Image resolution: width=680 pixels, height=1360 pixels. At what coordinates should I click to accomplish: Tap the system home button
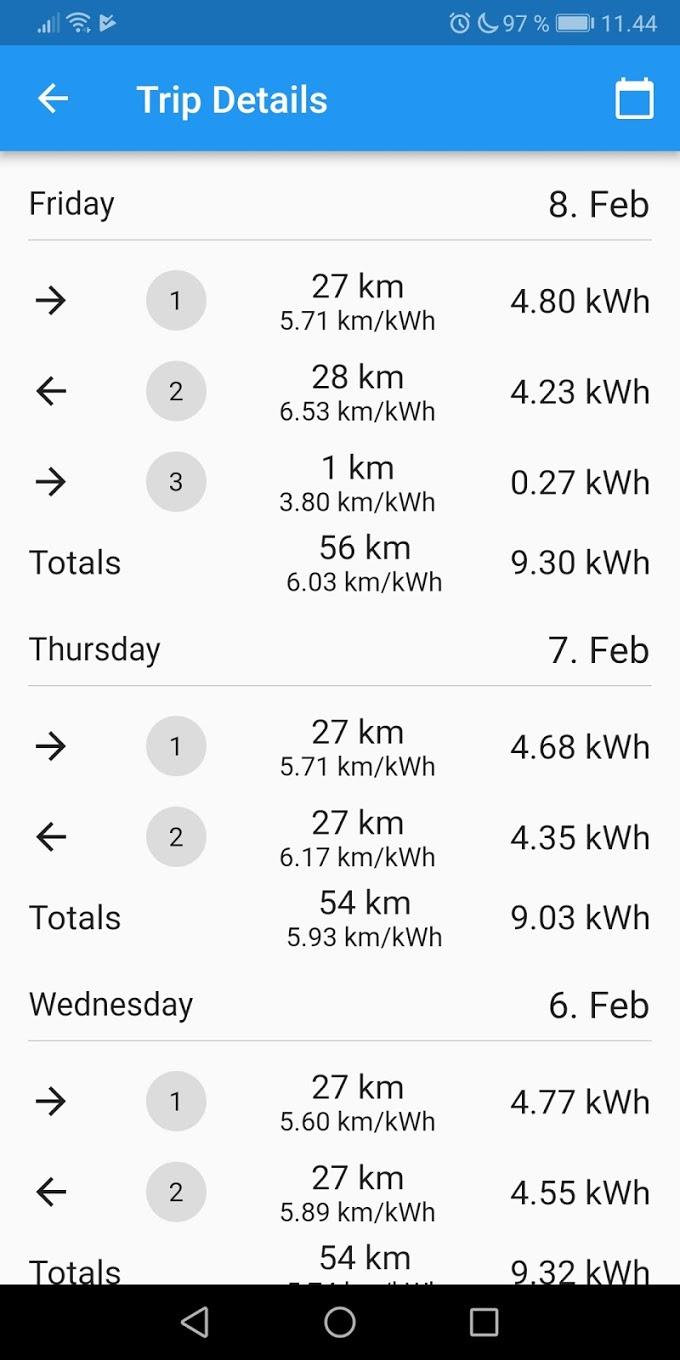coord(340,1322)
